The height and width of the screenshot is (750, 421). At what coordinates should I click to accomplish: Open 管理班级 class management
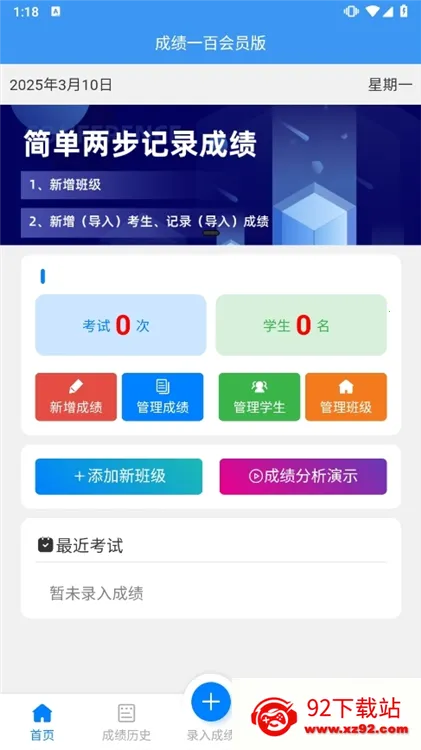[346, 397]
